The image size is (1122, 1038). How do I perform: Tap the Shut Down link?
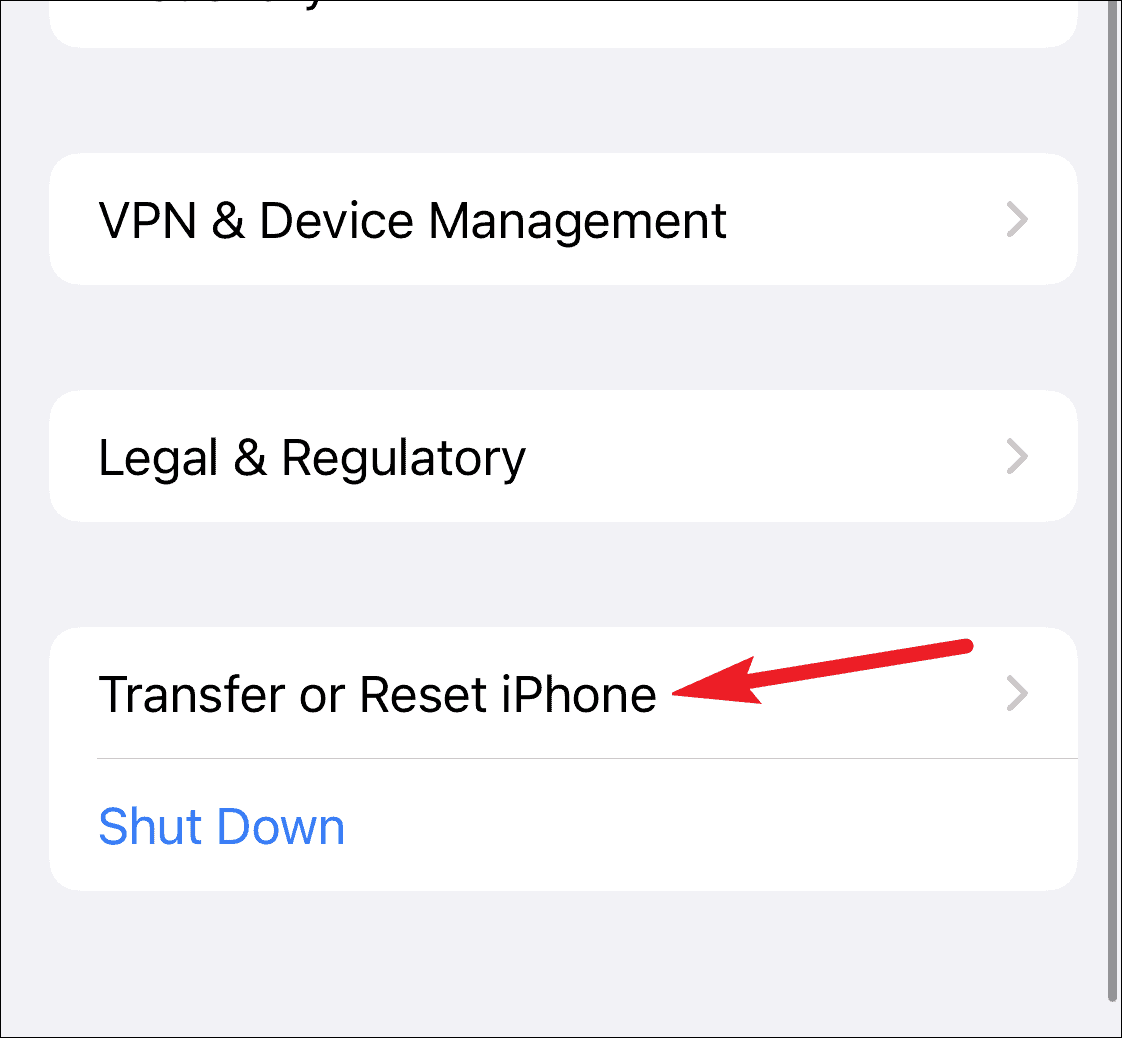click(x=222, y=827)
